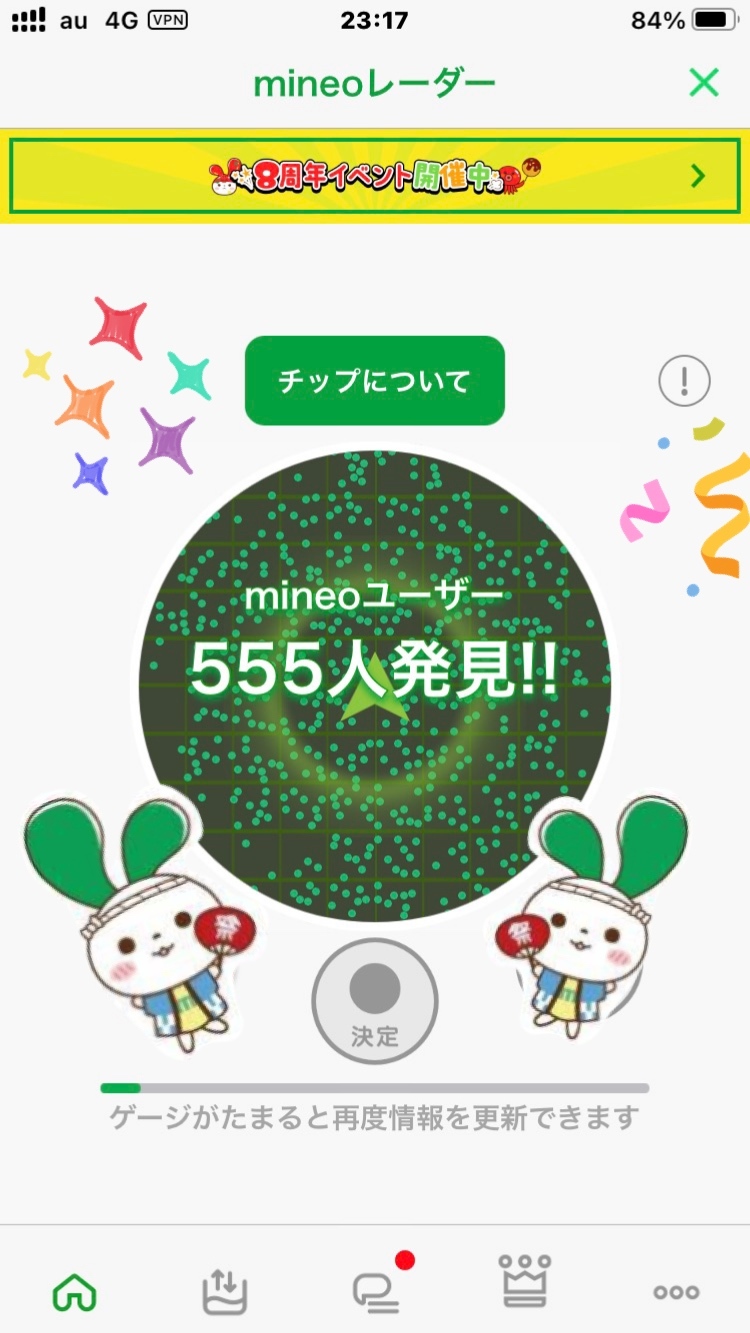Switch to the crown ranking tab

tap(525, 1281)
